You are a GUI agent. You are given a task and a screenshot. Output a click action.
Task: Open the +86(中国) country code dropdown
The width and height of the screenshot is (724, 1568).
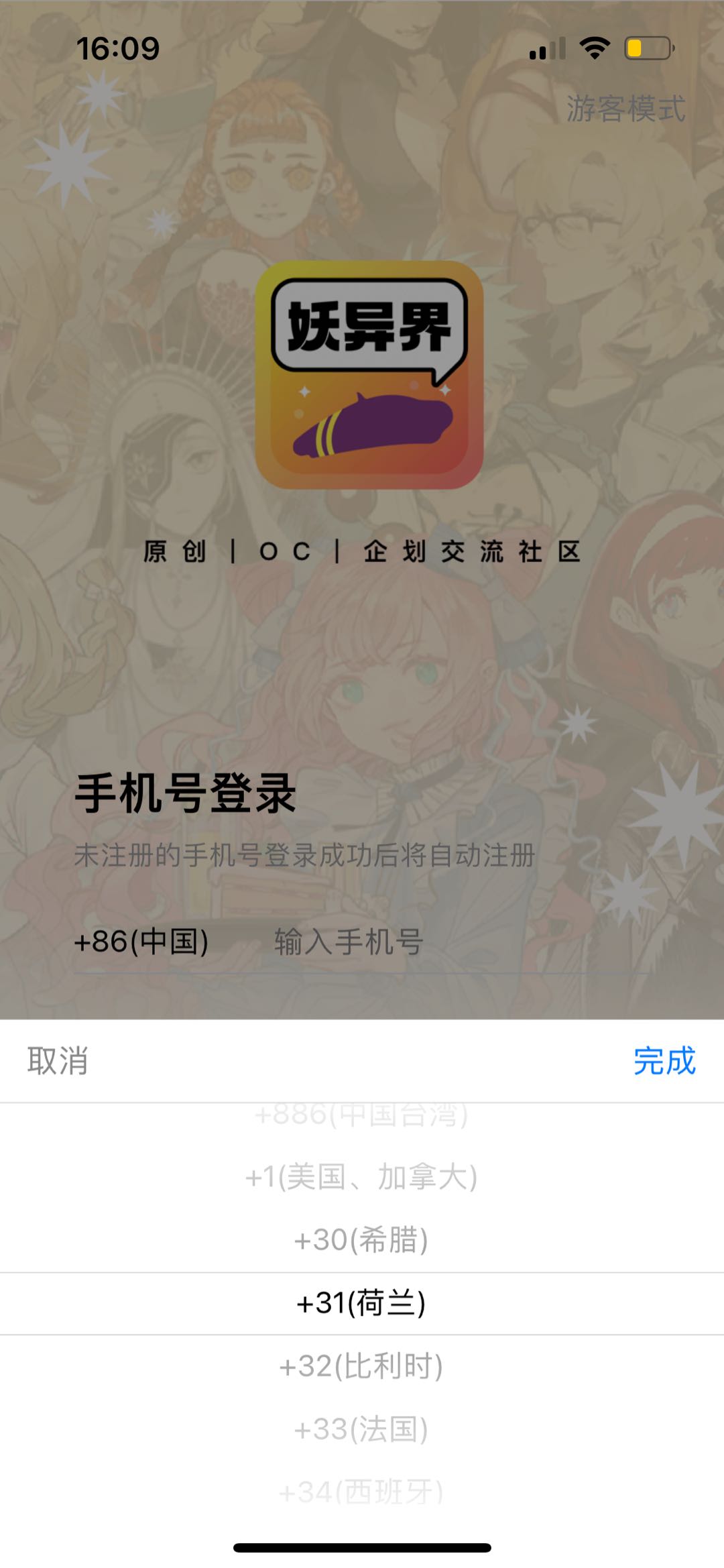coord(141,942)
